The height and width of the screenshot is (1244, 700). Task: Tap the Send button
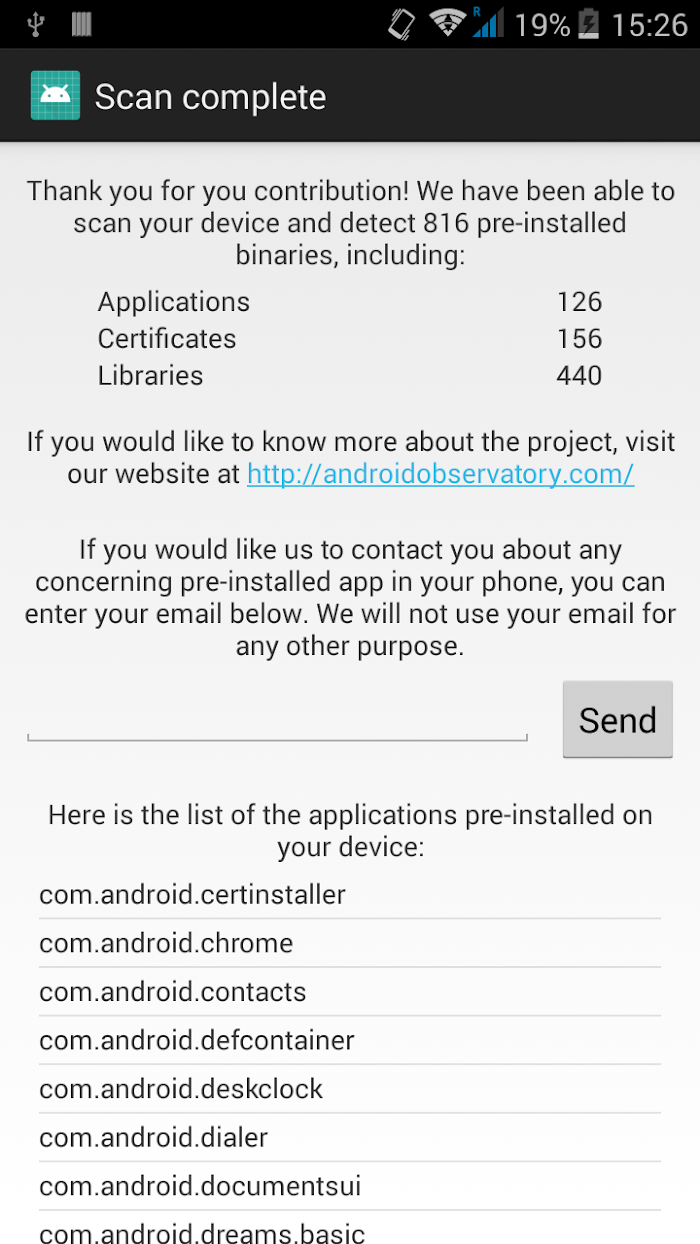pos(617,719)
